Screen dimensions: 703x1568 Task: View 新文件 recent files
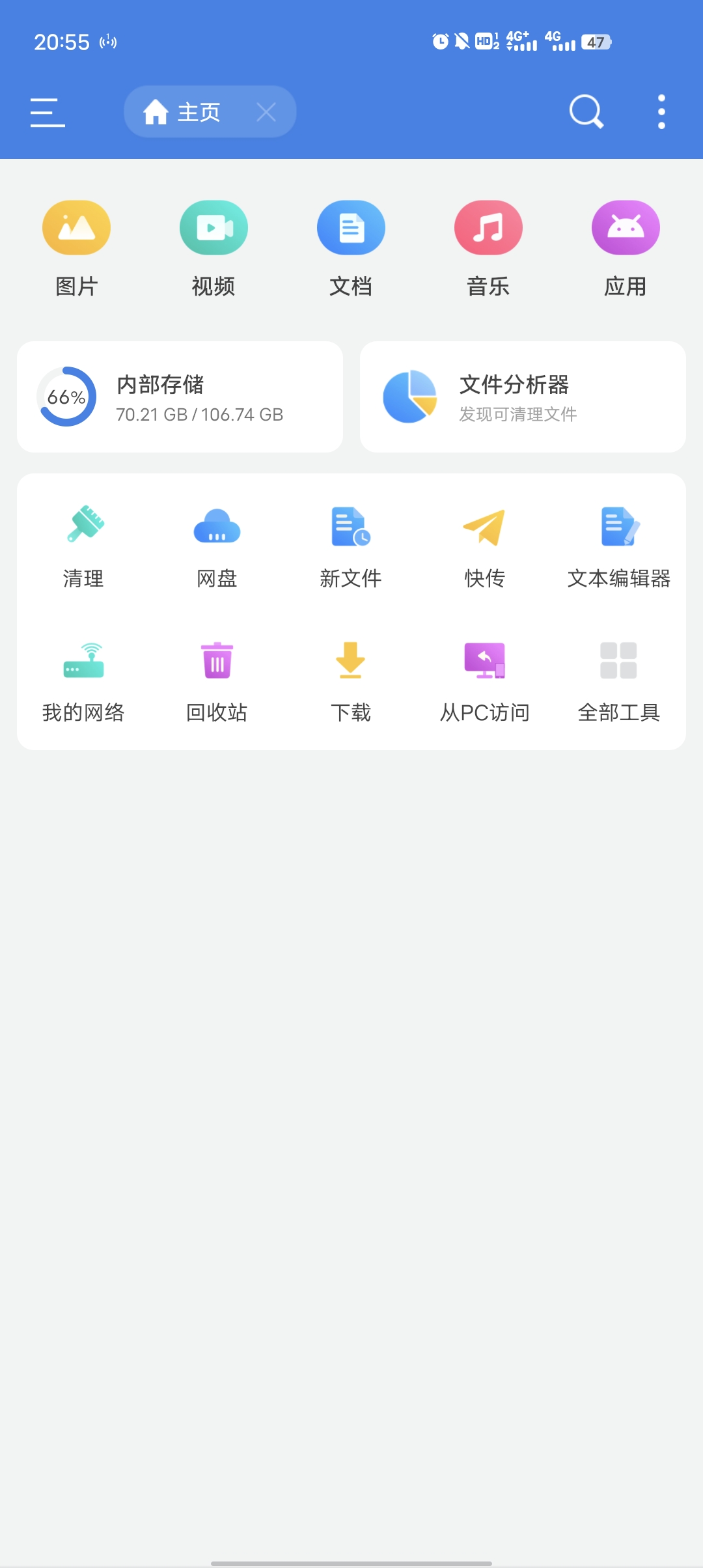[351, 546]
